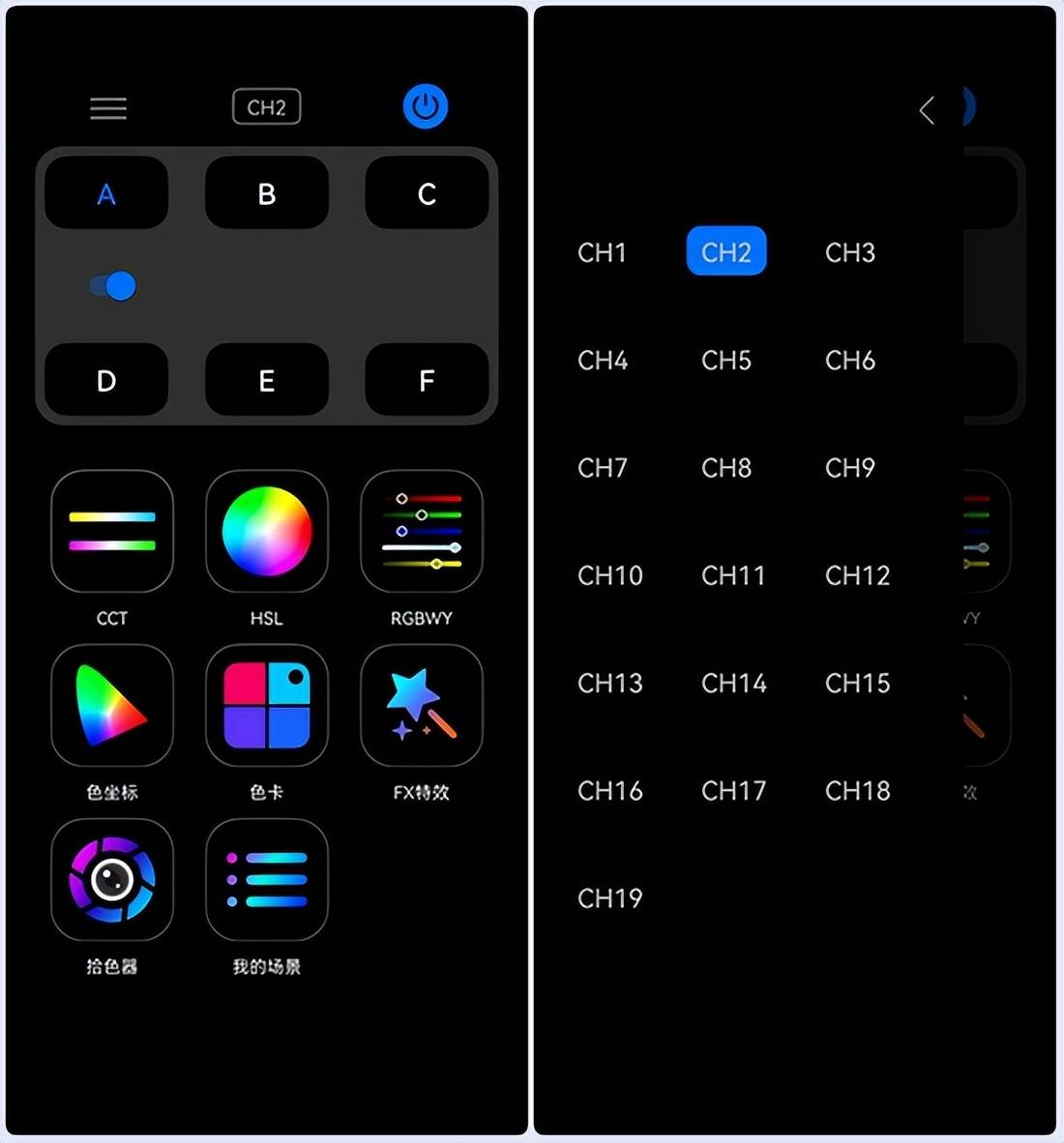Image resolution: width=1064 pixels, height=1143 pixels.
Task: Open the 色卡 color card mode
Action: tap(267, 706)
